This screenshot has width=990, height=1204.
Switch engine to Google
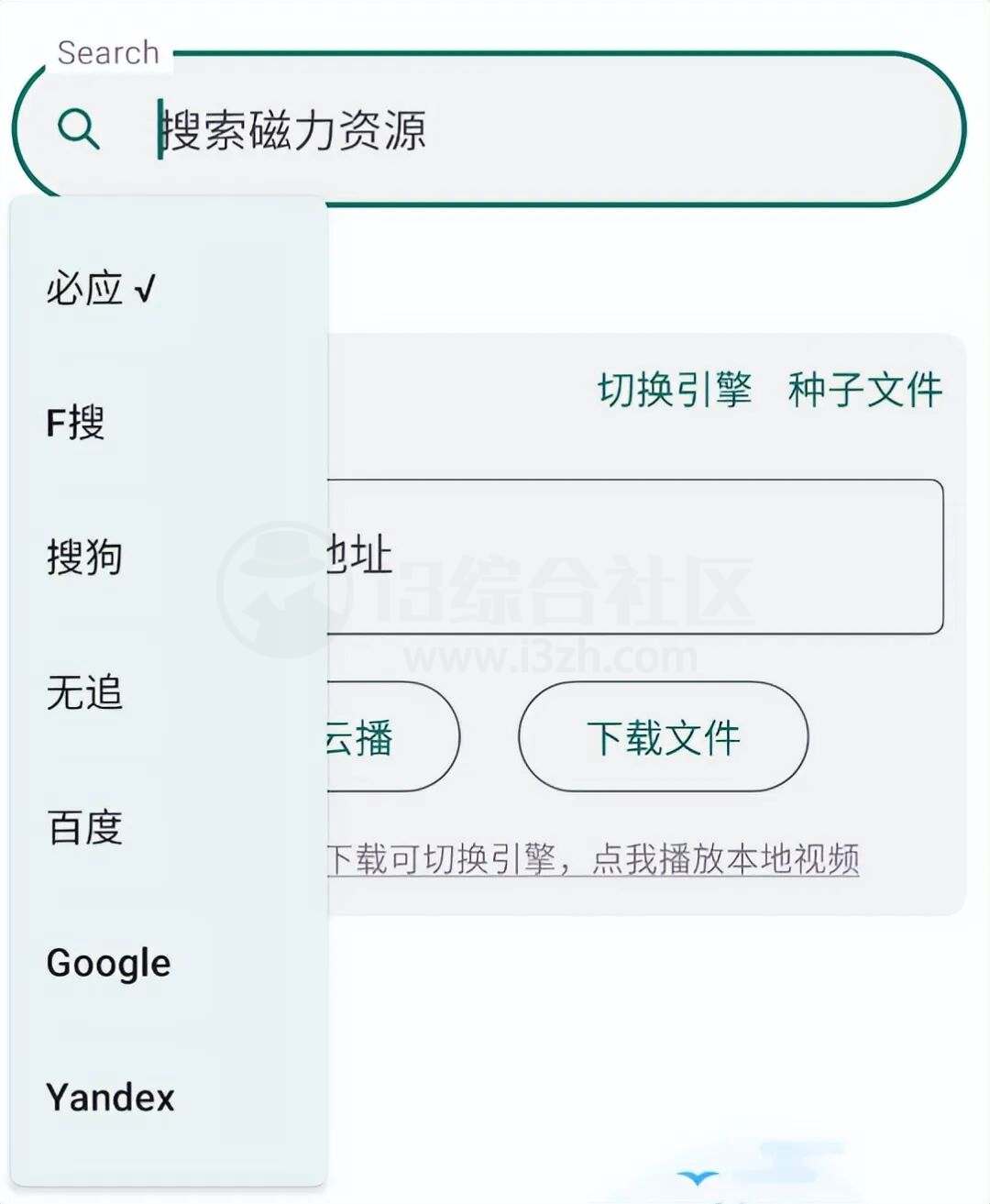109,963
